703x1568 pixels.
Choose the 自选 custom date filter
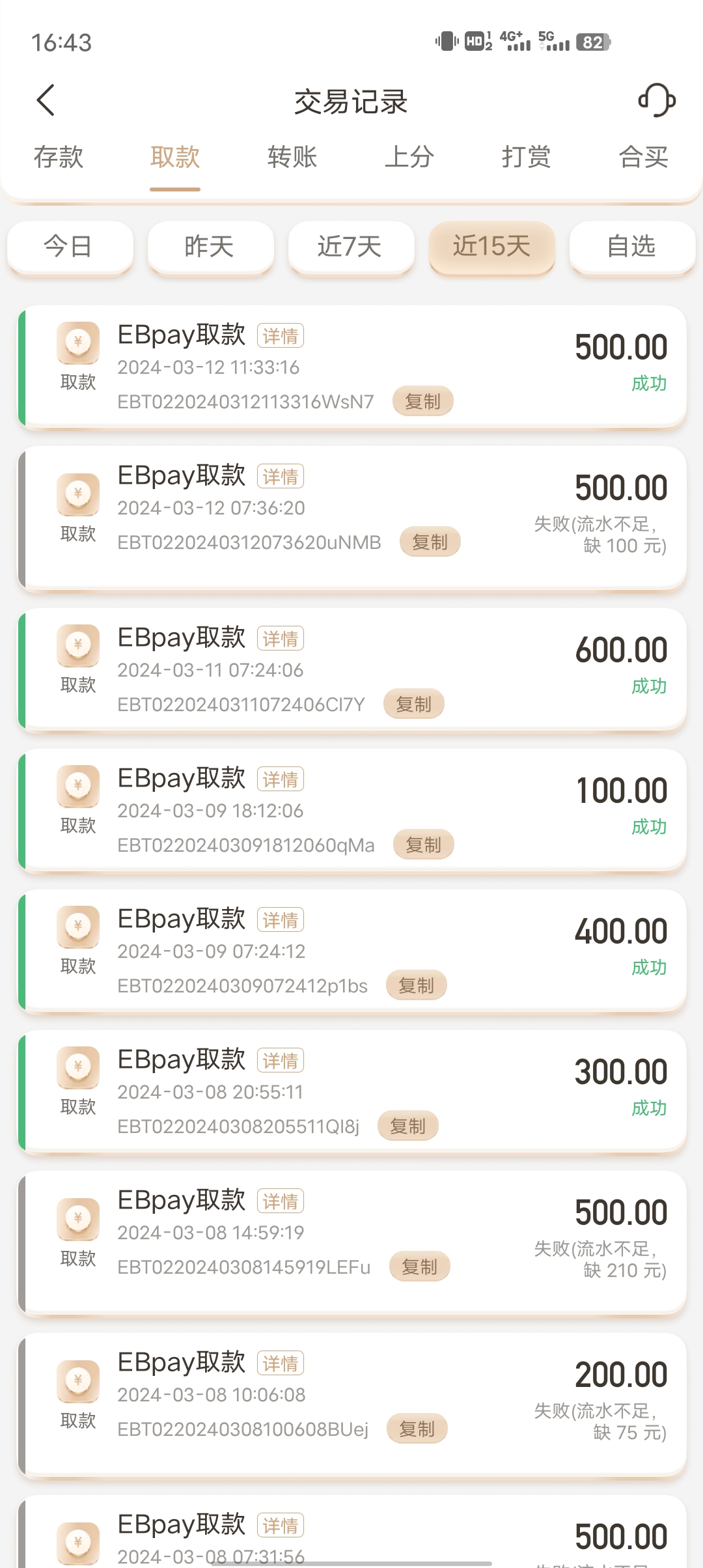[x=631, y=247]
